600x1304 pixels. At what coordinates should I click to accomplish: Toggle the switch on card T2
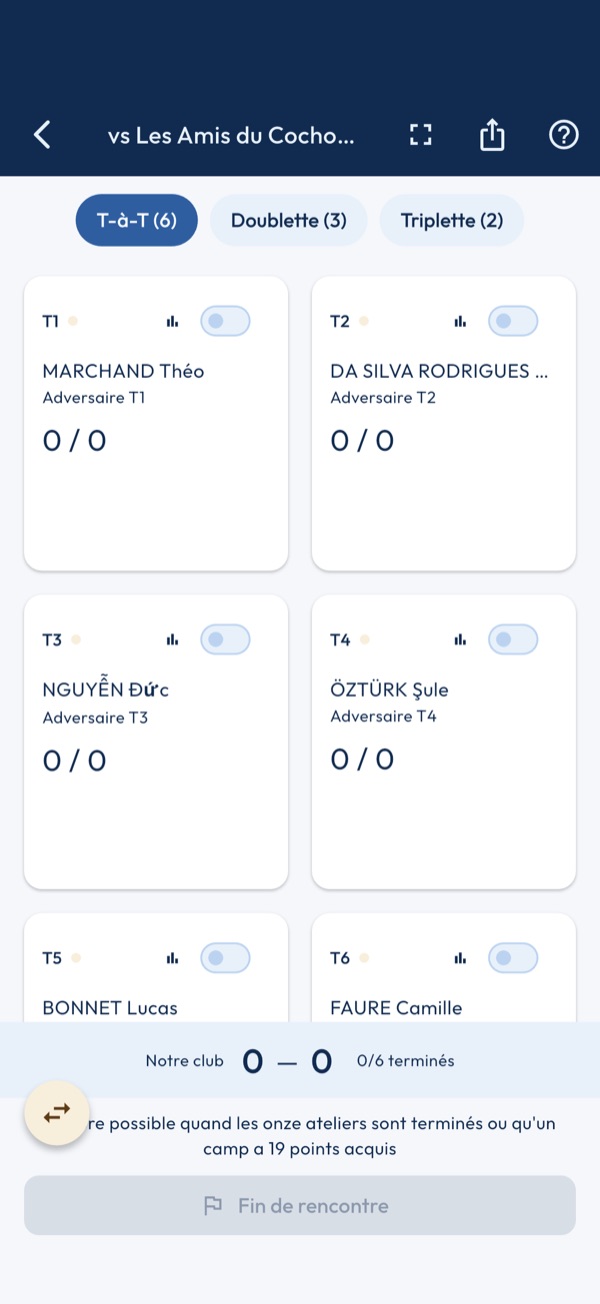(513, 321)
